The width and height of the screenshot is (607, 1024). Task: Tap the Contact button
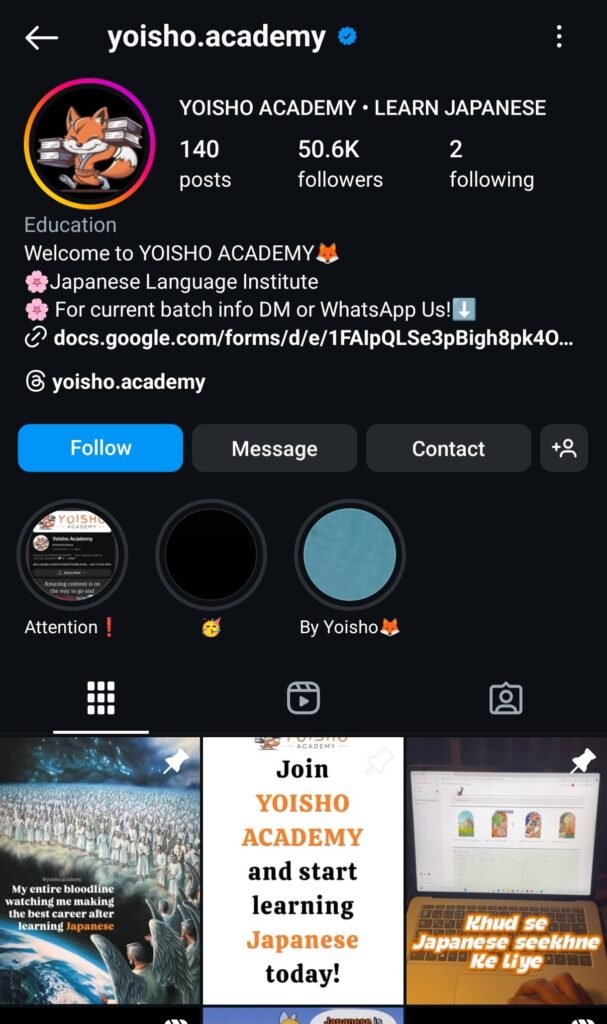(448, 448)
